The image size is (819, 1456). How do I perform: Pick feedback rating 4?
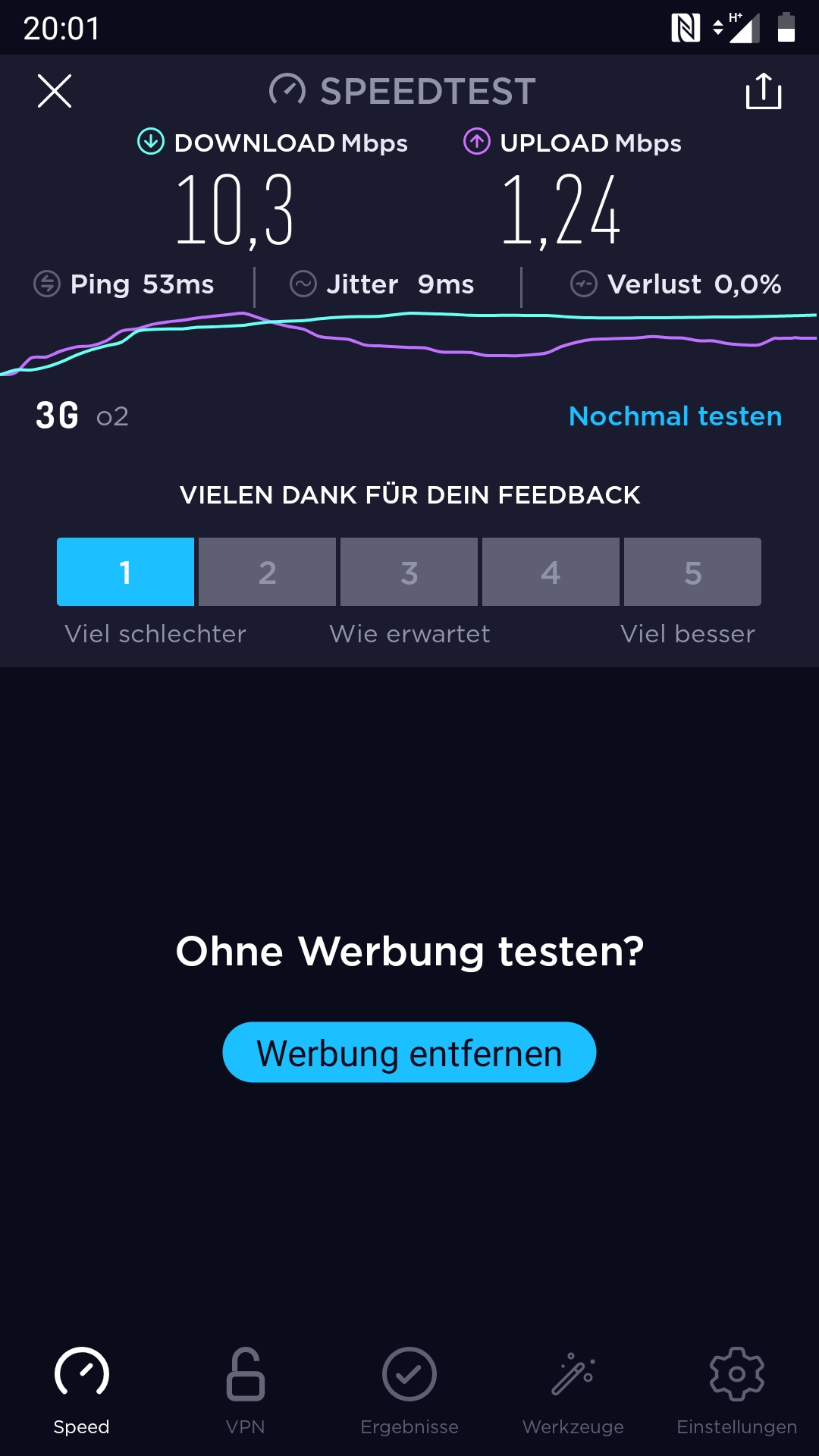pyautogui.click(x=551, y=572)
